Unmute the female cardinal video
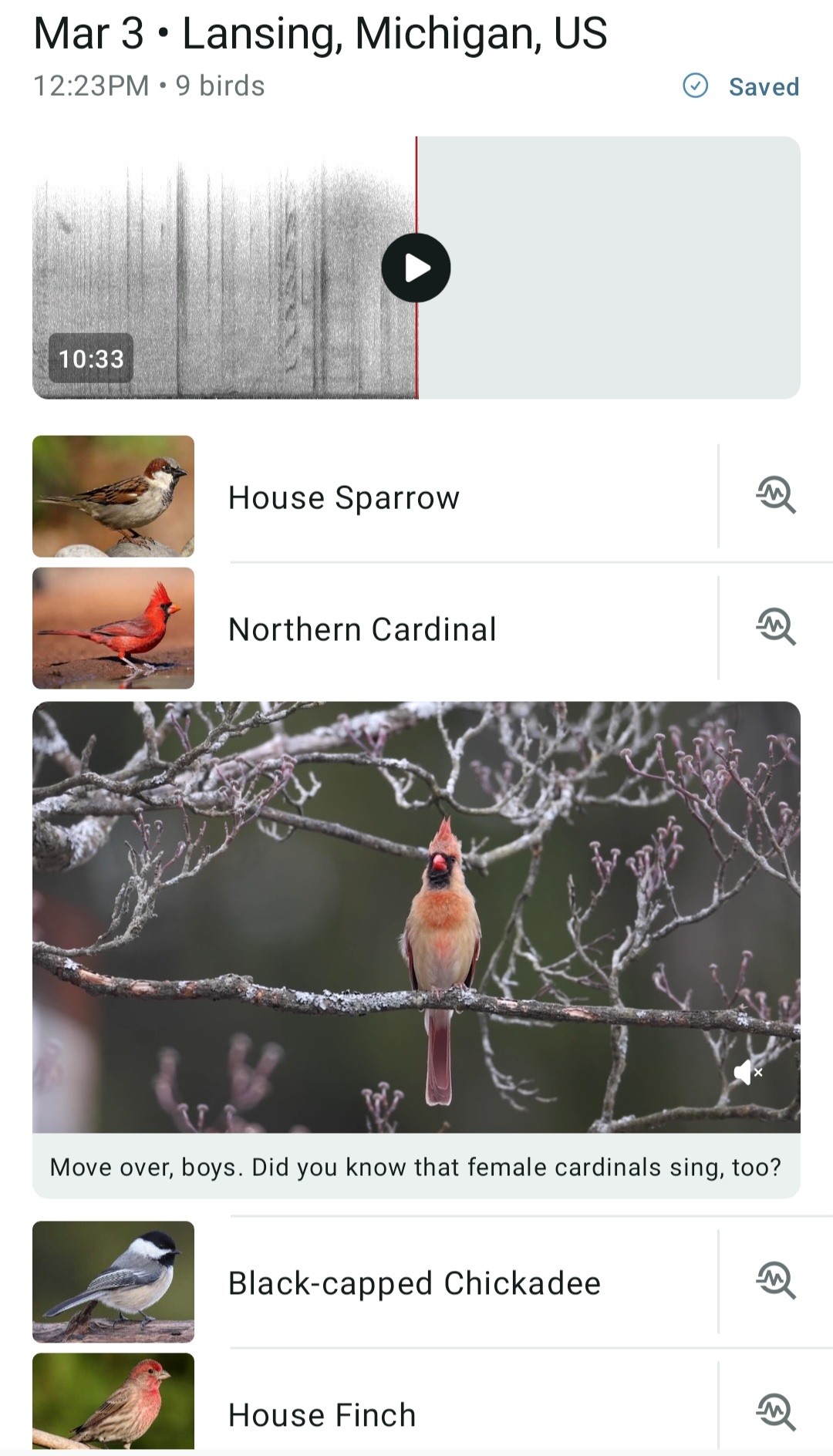The image size is (833, 1456). click(x=747, y=1072)
